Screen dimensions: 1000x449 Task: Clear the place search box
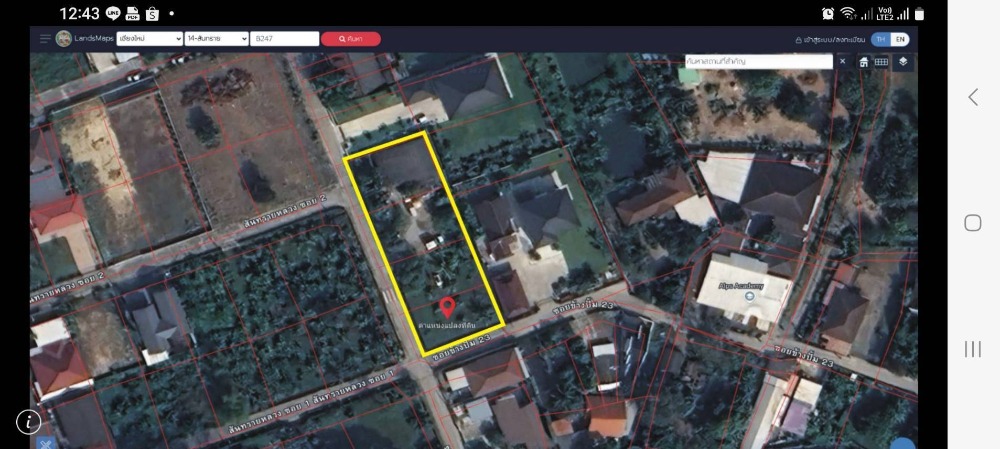(842, 62)
